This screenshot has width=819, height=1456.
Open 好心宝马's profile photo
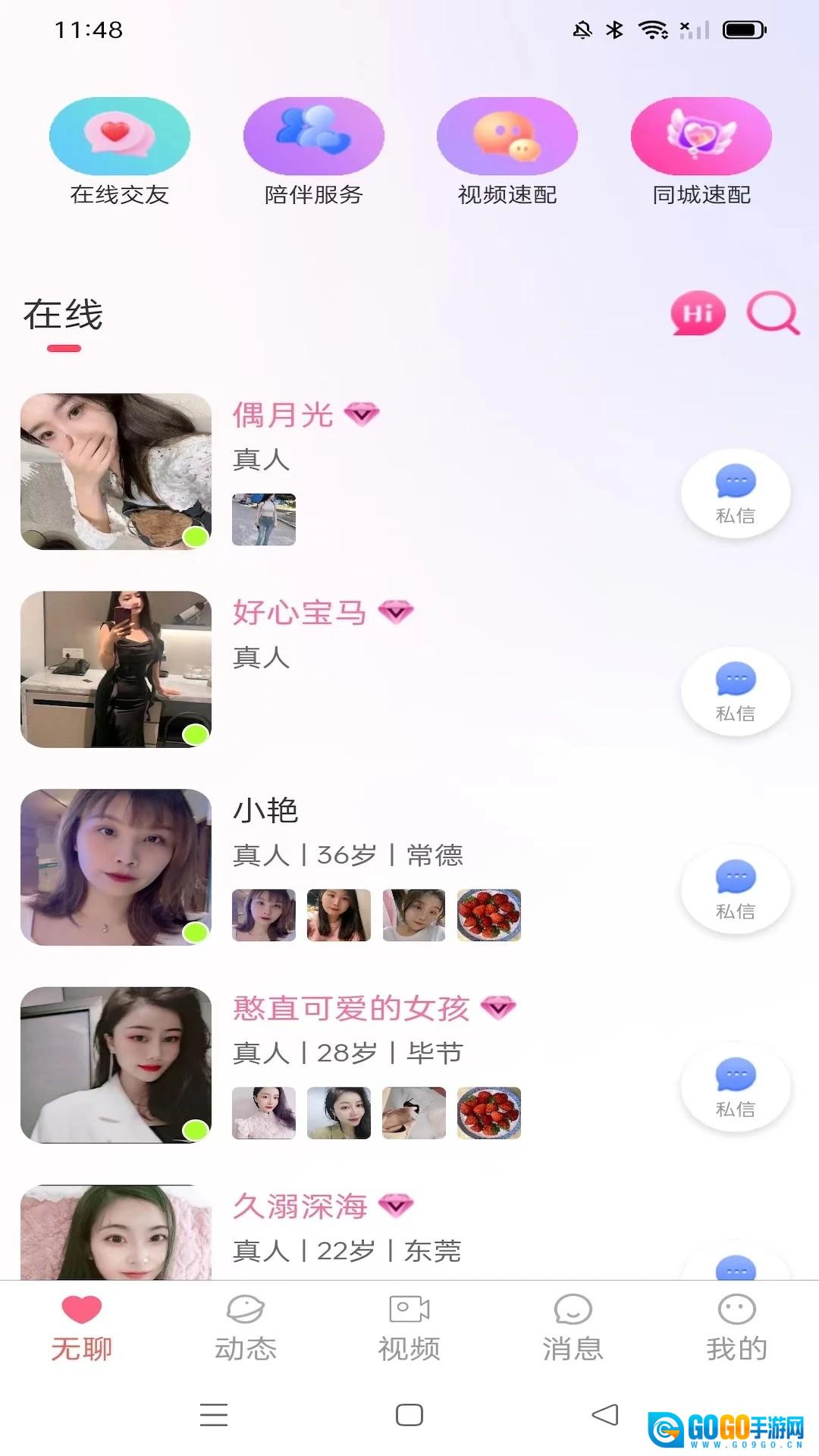116,670
